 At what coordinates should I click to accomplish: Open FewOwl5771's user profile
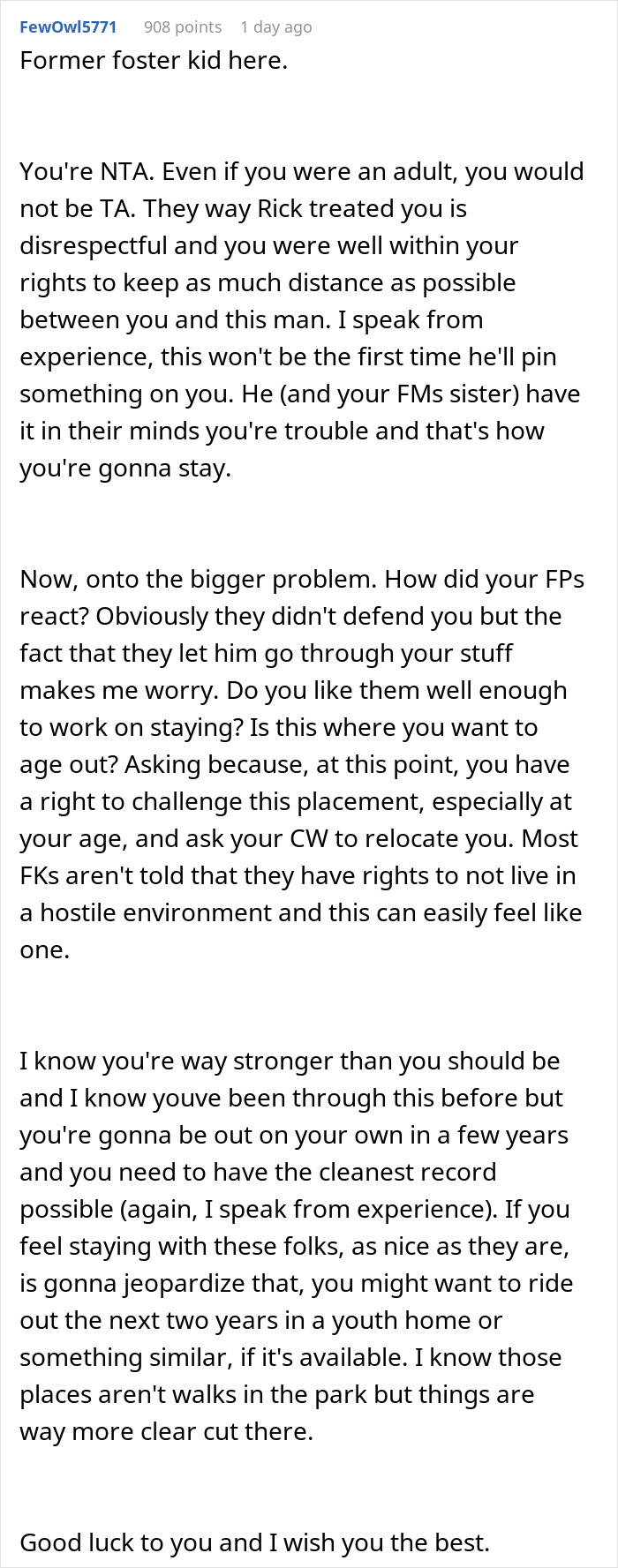pyautogui.click(x=68, y=26)
